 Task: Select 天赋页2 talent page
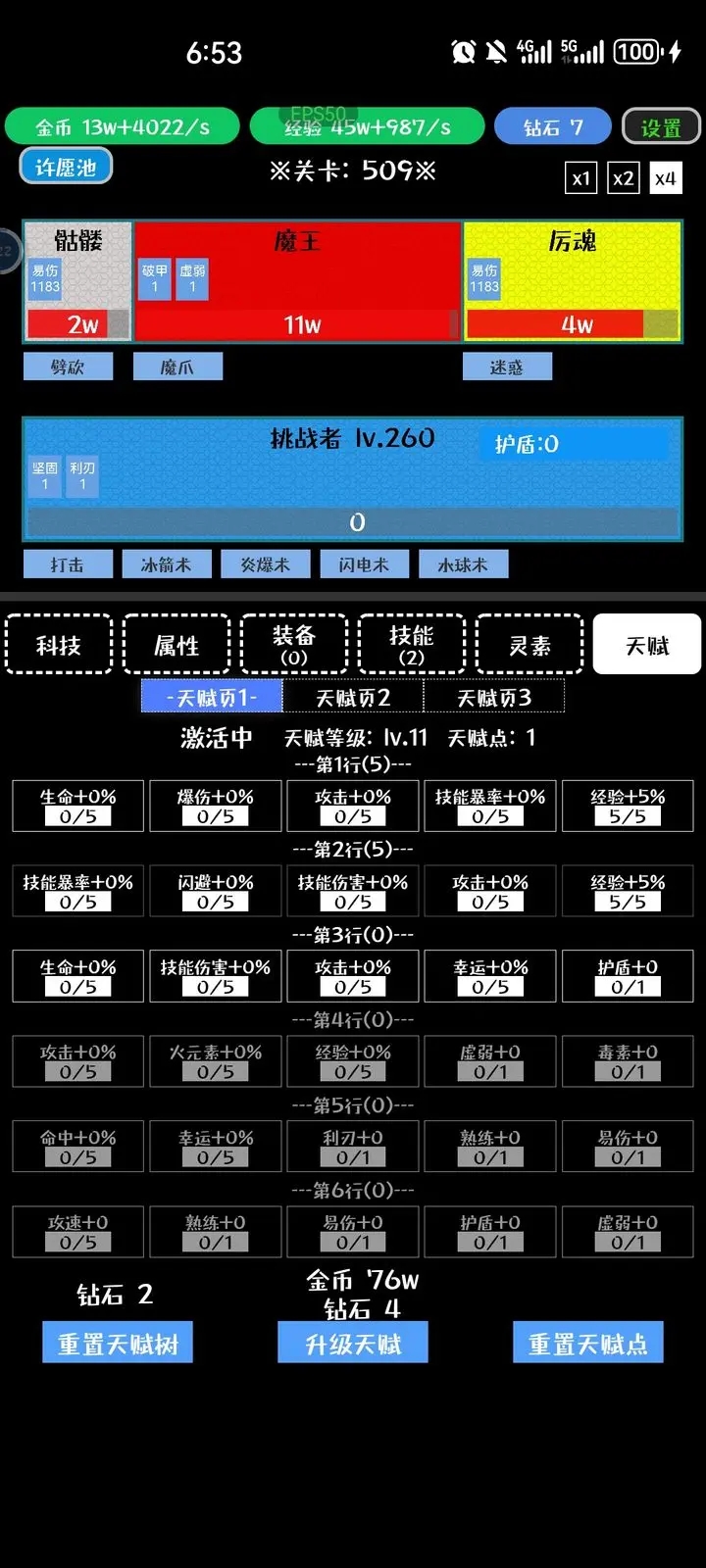353,698
